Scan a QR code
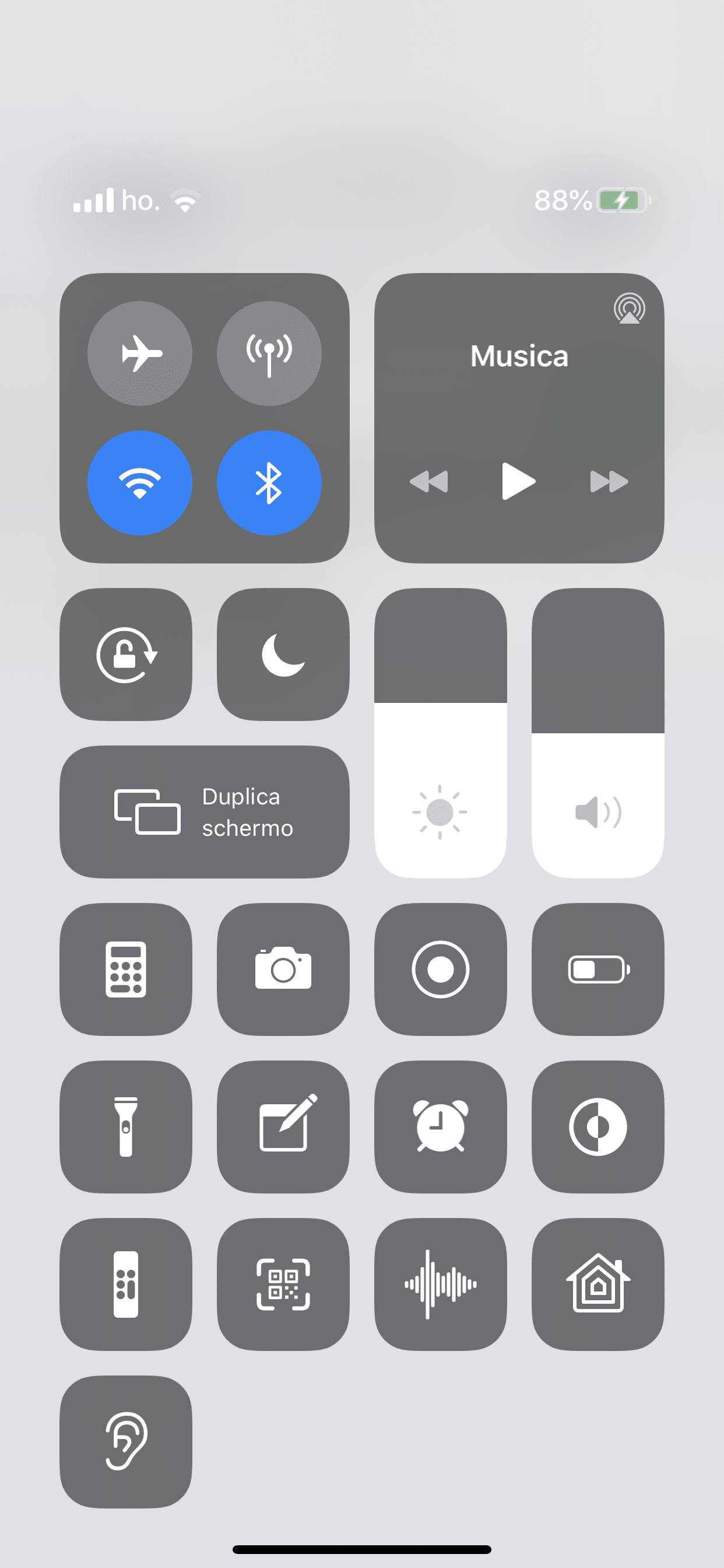724x1568 pixels. [283, 1284]
